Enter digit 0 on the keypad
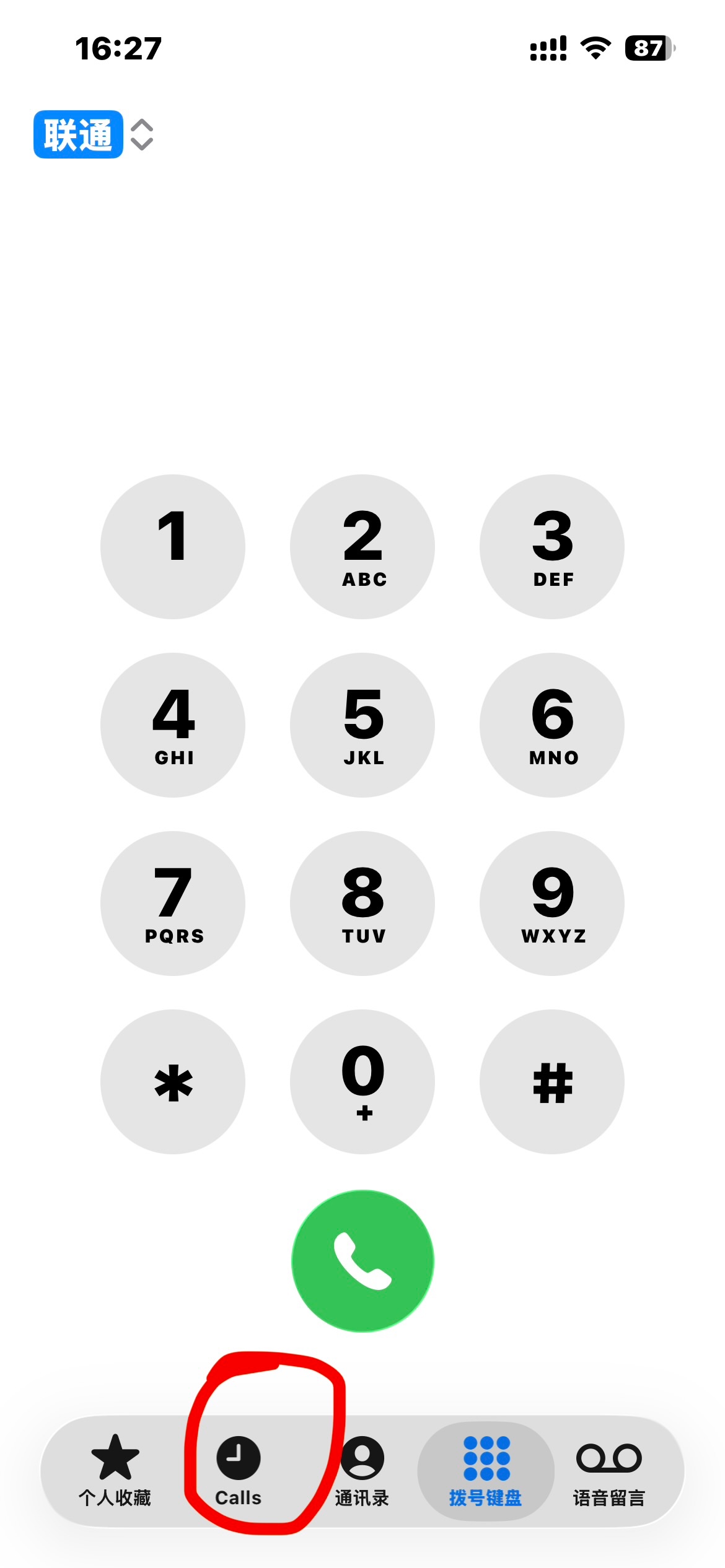 pos(362,1082)
